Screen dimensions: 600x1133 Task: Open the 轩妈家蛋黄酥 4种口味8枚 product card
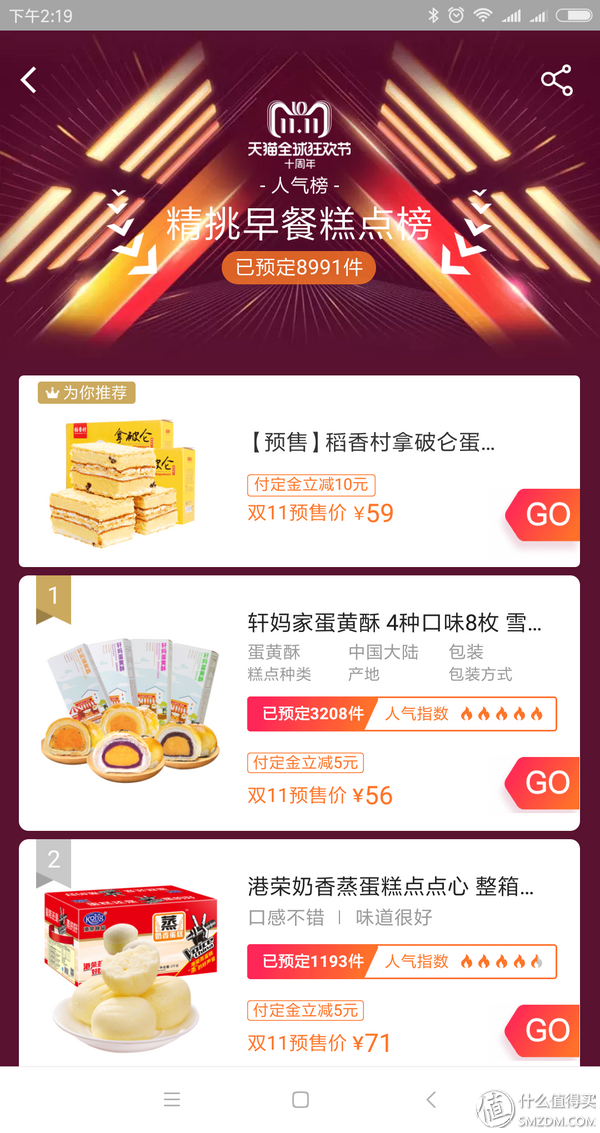(x=393, y=624)
